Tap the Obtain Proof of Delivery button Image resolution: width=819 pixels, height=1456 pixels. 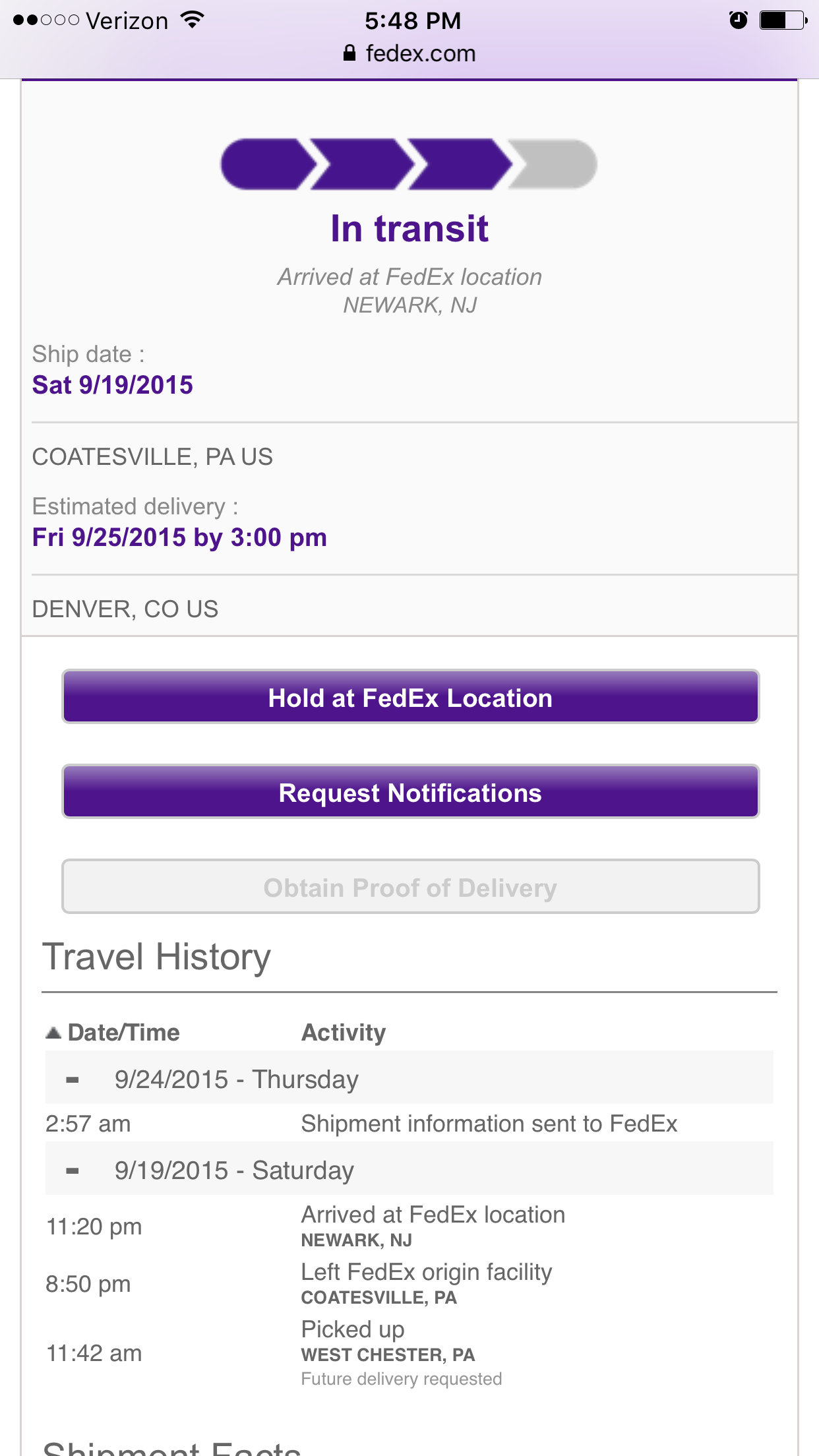tap(410, 887)
